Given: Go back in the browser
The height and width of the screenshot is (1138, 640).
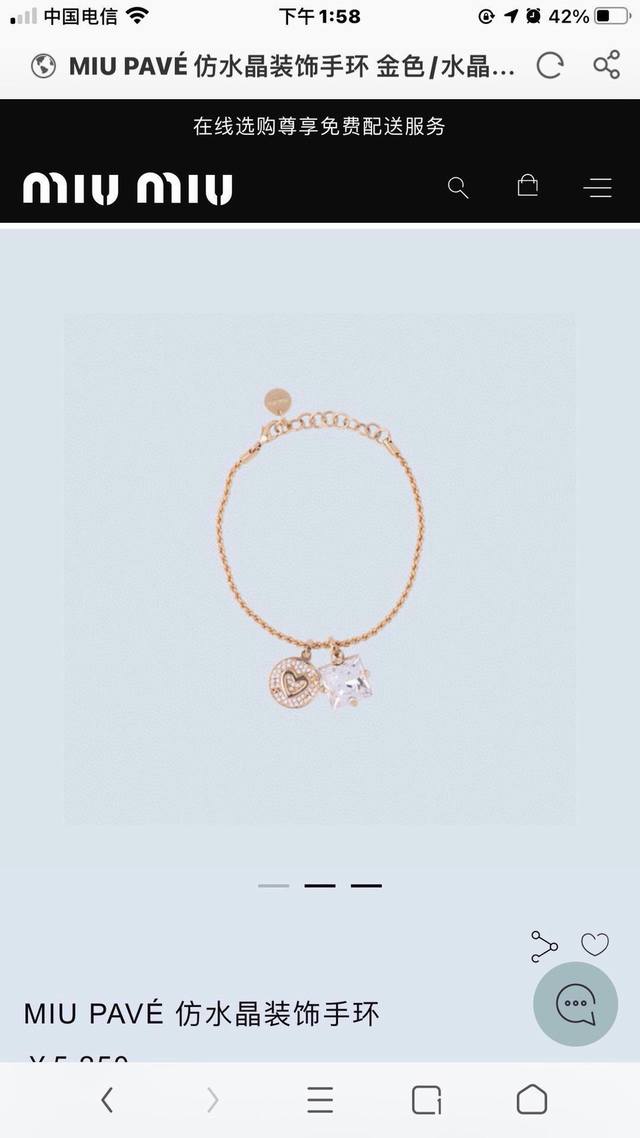Looking at the screenshot, I should (x=107, y=1100).
